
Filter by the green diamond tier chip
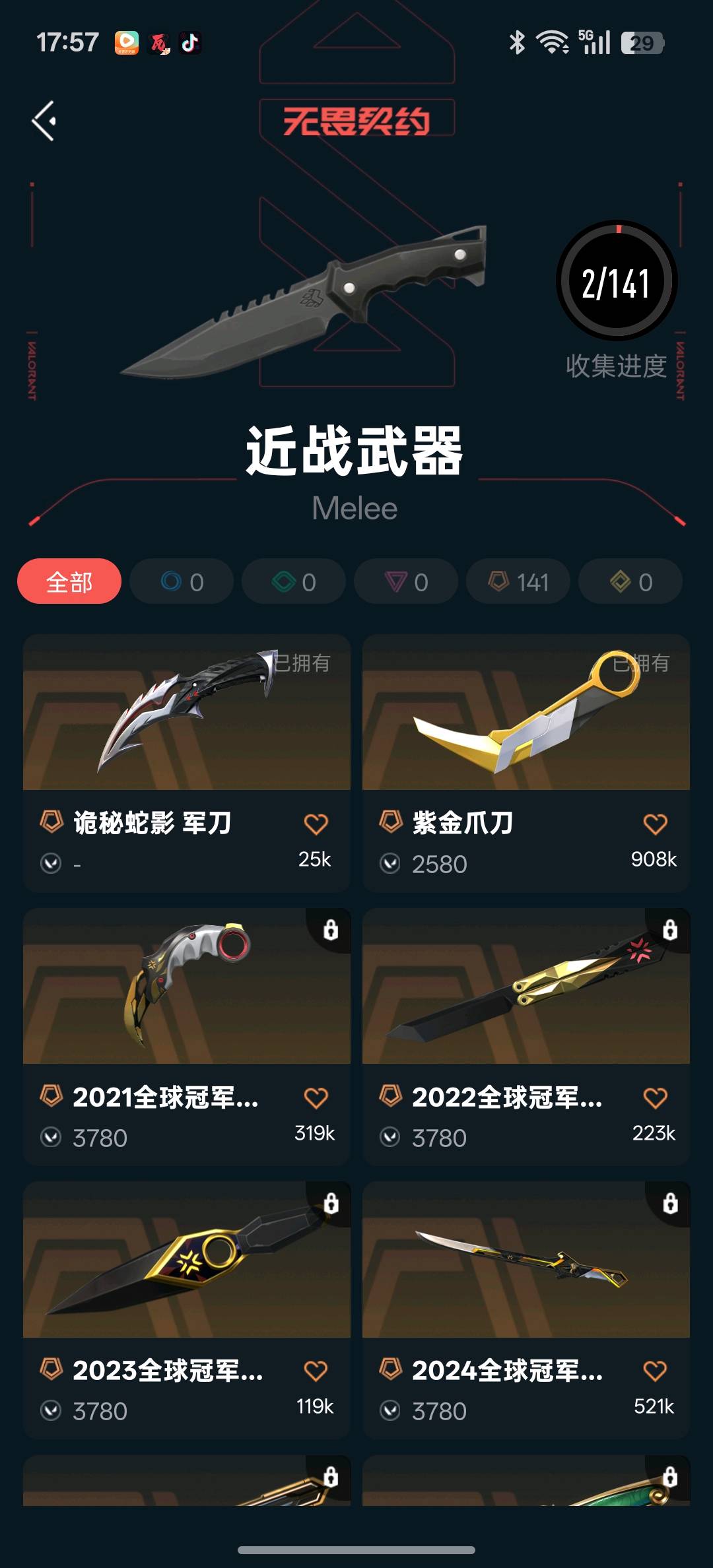(294, 581)
